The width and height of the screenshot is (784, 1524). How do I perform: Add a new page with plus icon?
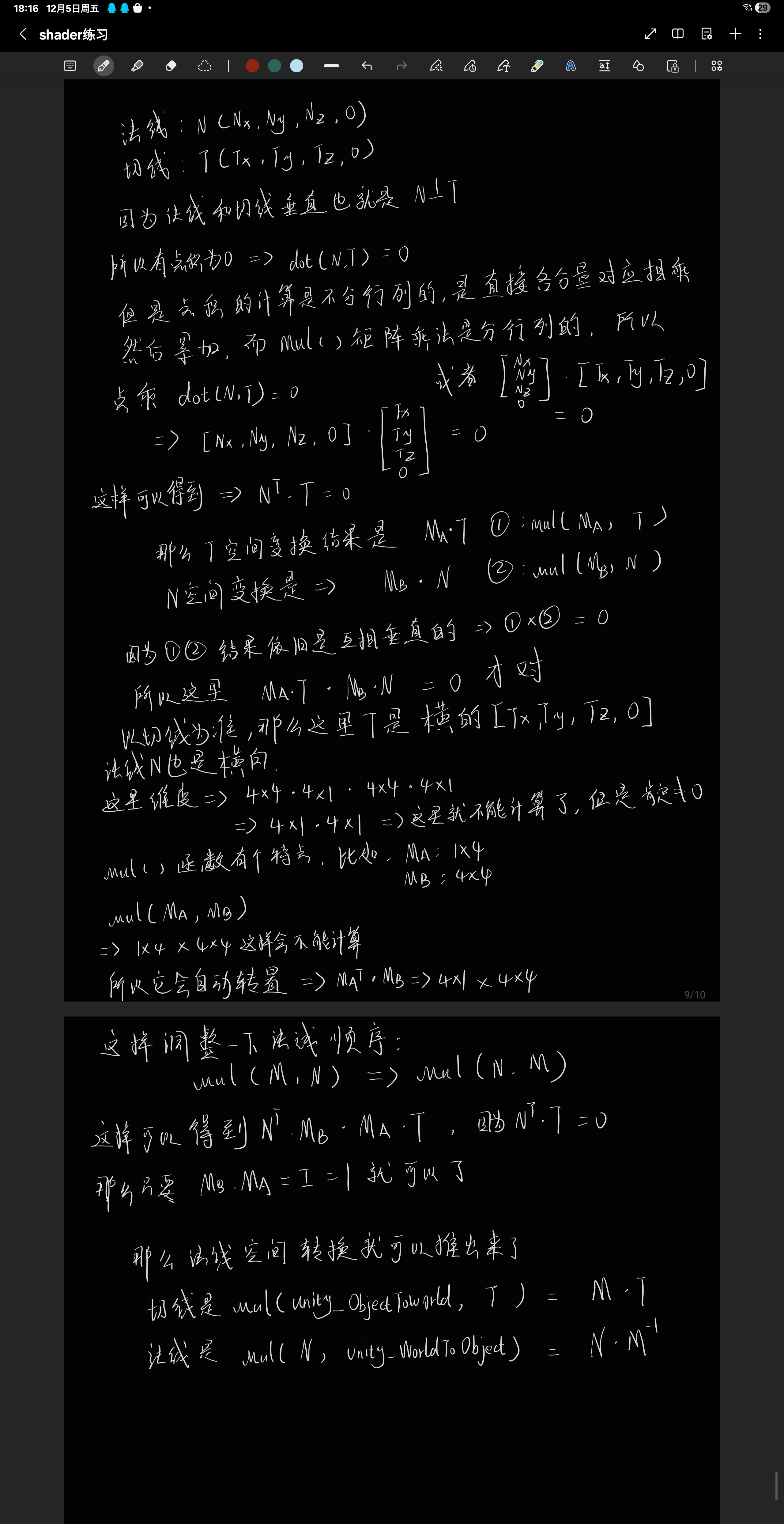(x=735, y=34)
